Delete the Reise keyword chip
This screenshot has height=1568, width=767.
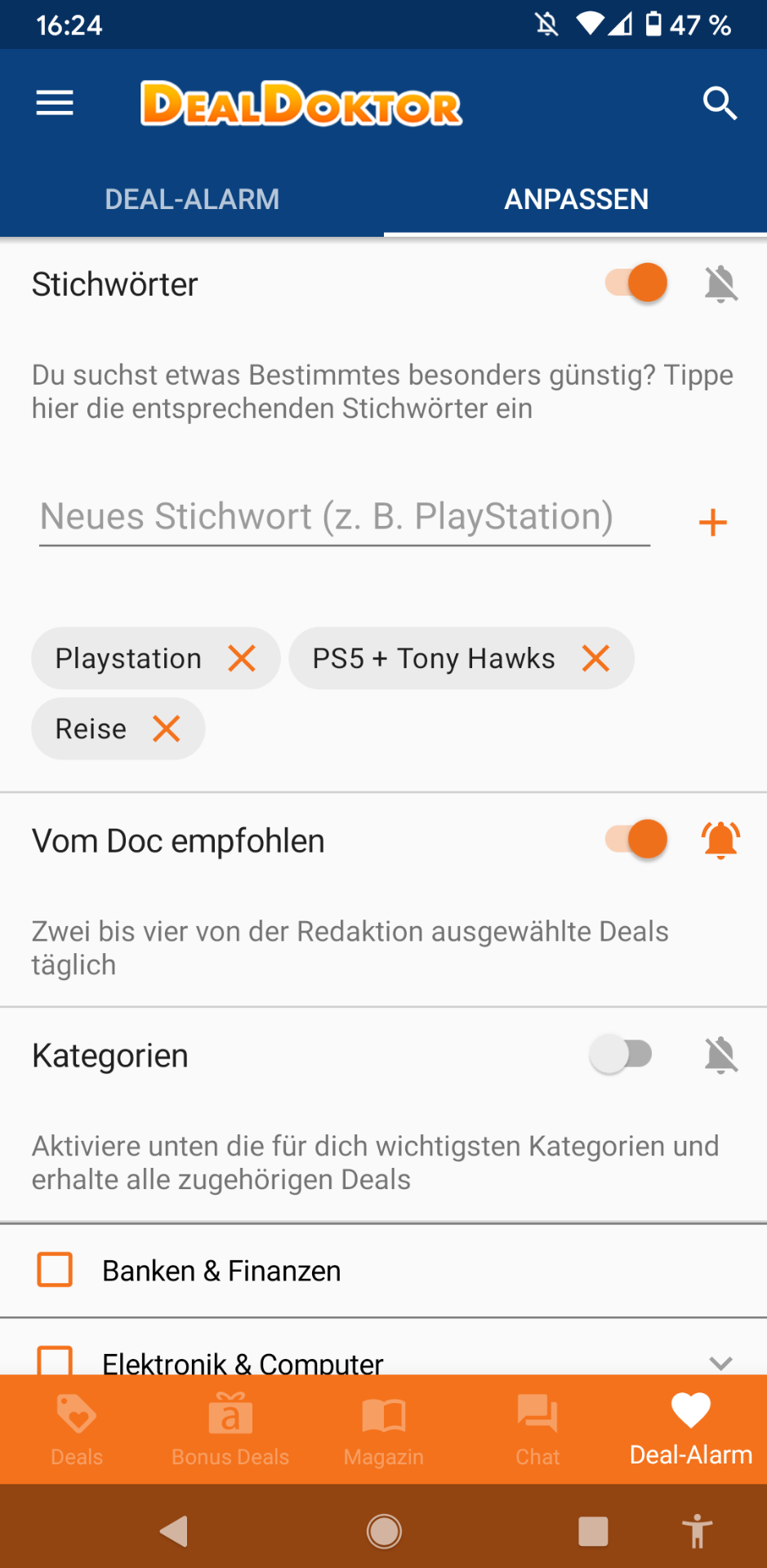pyautogui.click(x=167, y=728)
